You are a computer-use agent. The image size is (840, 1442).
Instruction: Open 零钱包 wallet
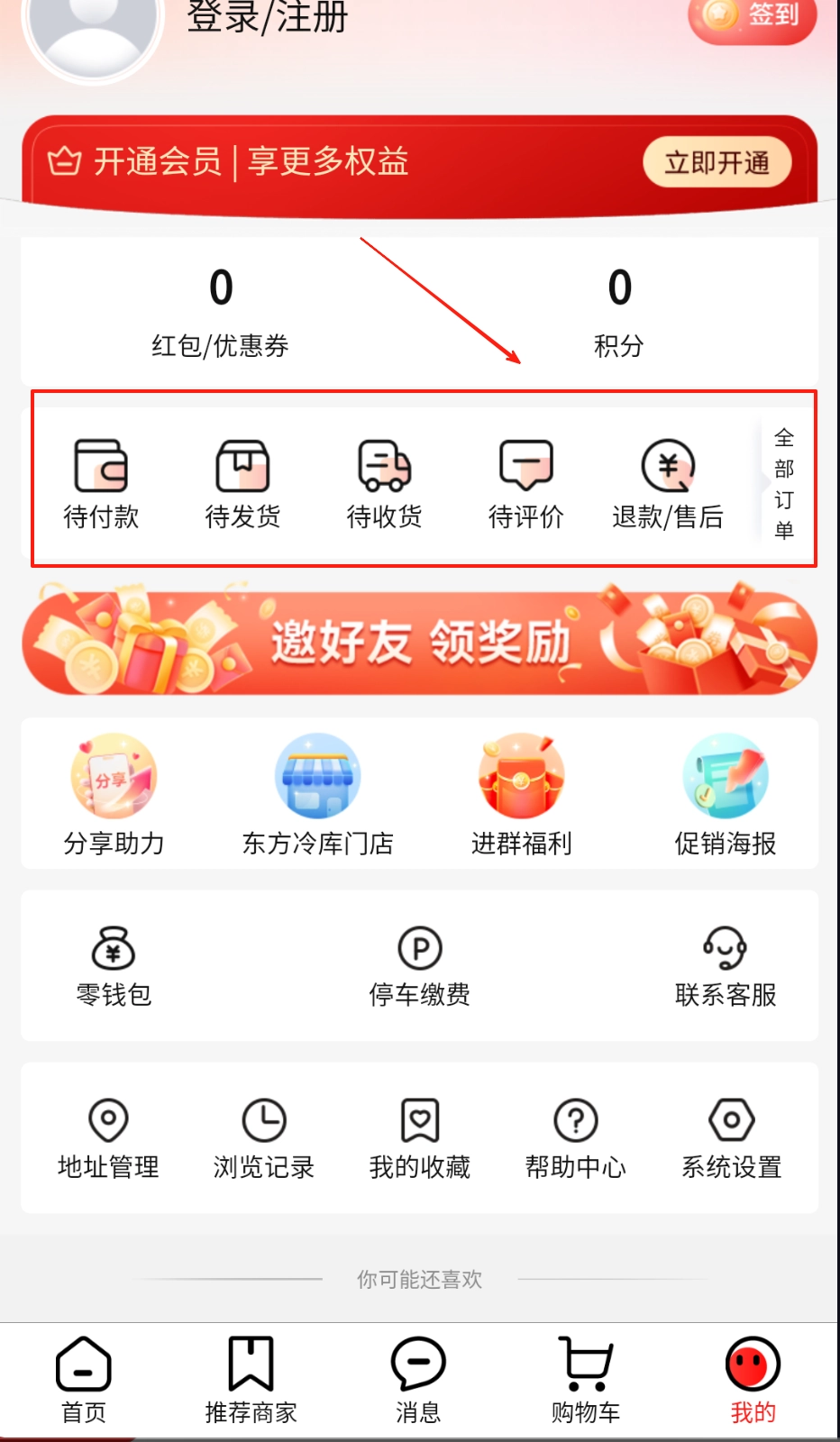(114, 966)
